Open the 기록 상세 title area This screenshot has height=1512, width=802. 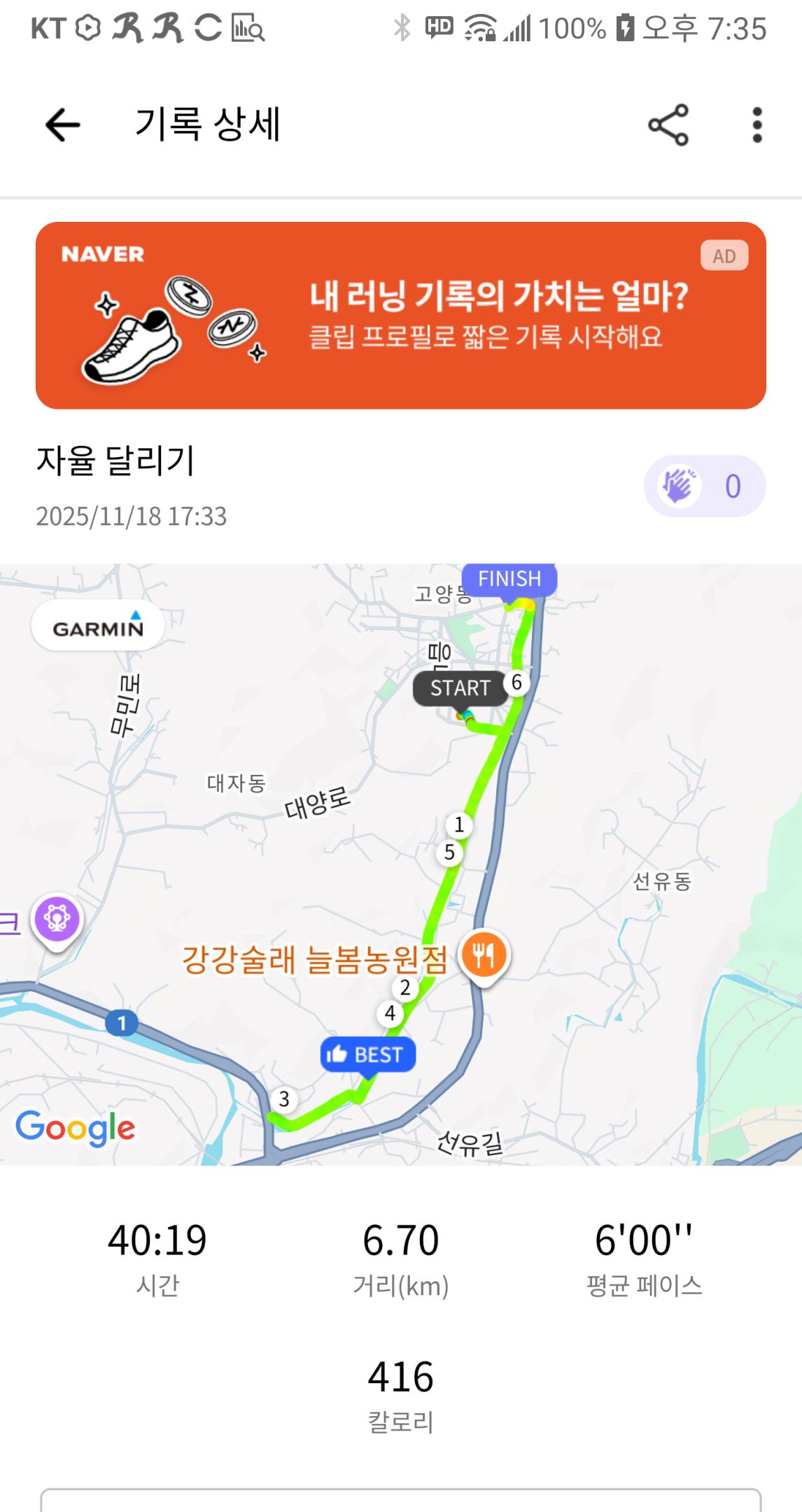coord(206,124)
